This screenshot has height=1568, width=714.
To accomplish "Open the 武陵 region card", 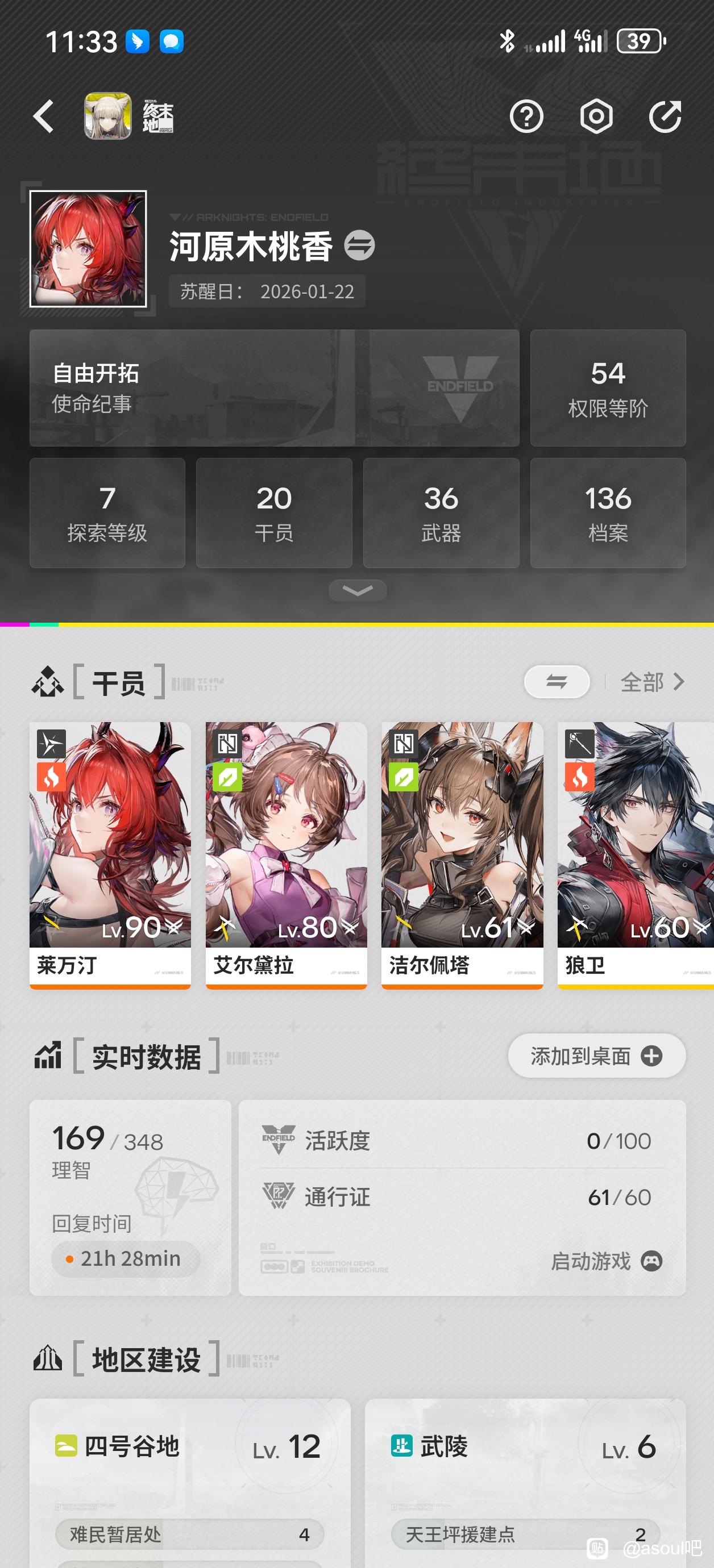I will [525, 1483].
